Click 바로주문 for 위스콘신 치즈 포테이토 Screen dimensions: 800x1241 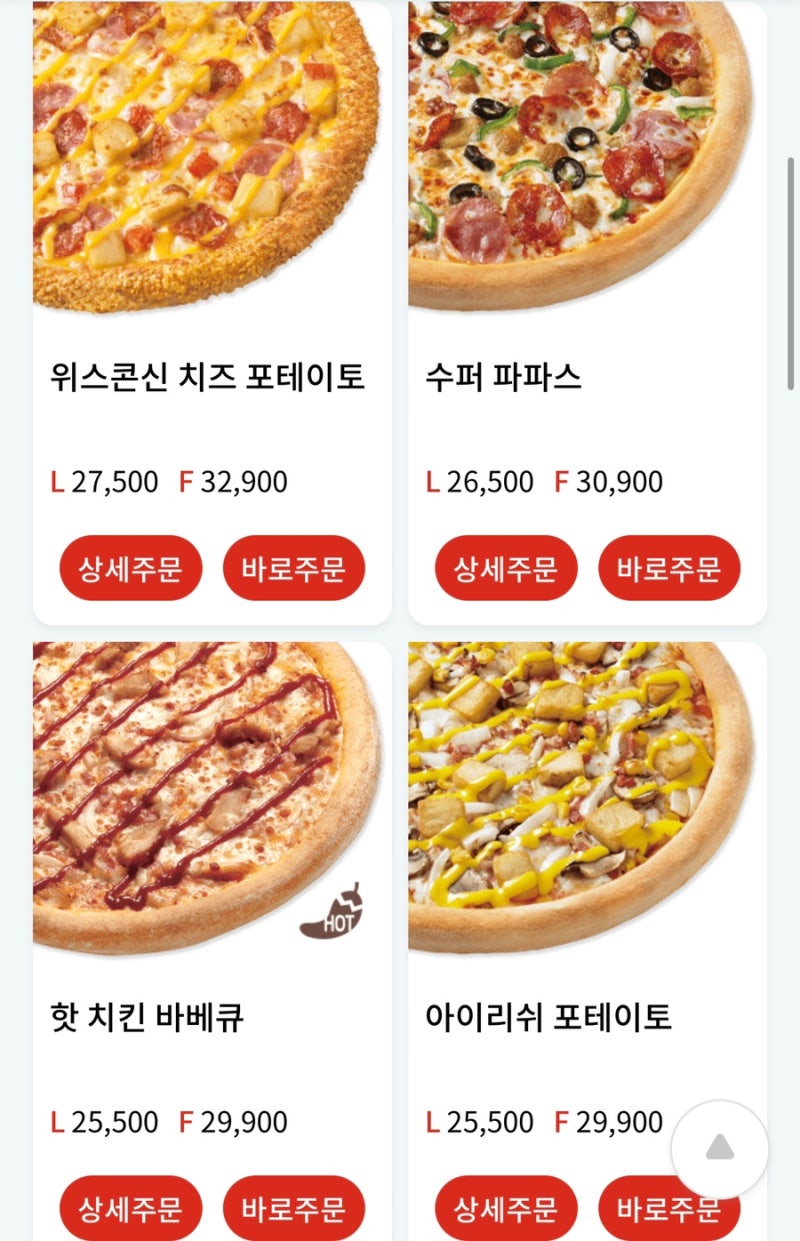point(293,567)
